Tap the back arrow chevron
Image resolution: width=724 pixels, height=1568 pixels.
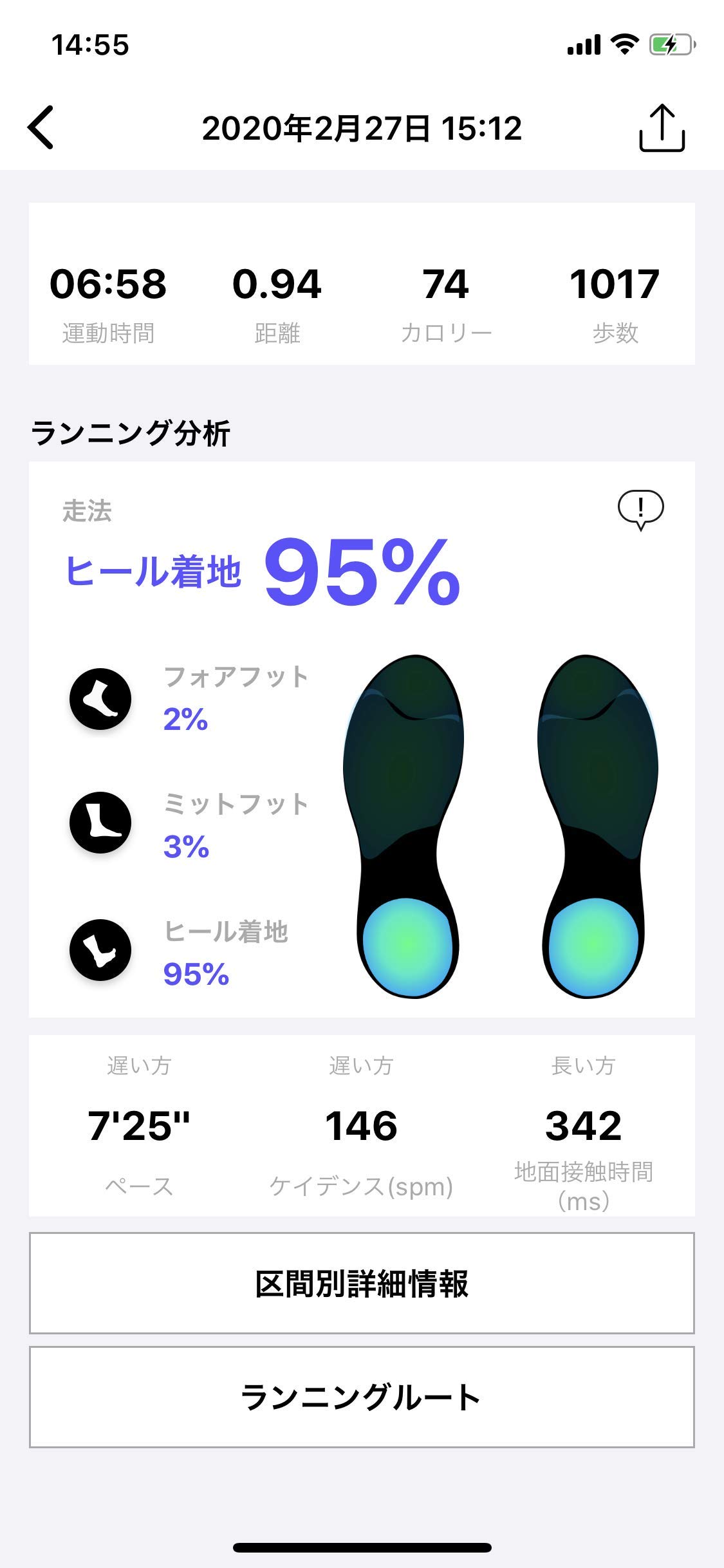(x=41, y=127)
